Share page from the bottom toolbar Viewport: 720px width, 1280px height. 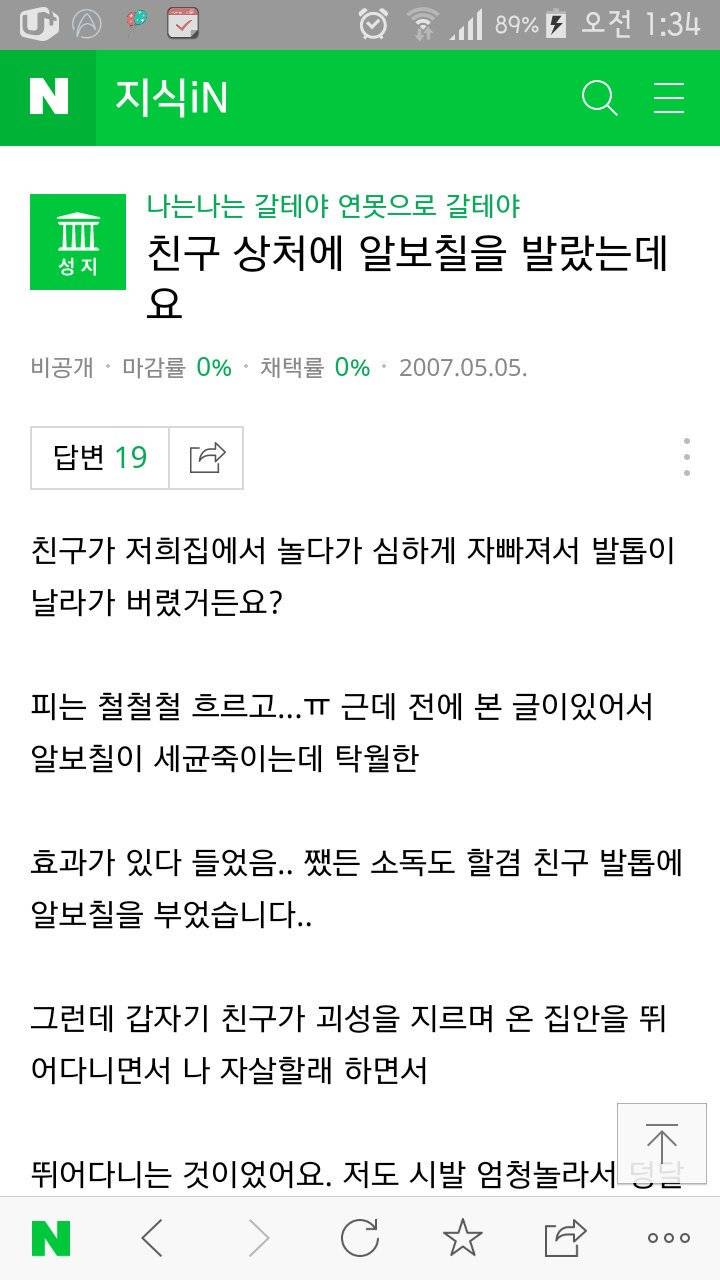tap(565, 1238)
